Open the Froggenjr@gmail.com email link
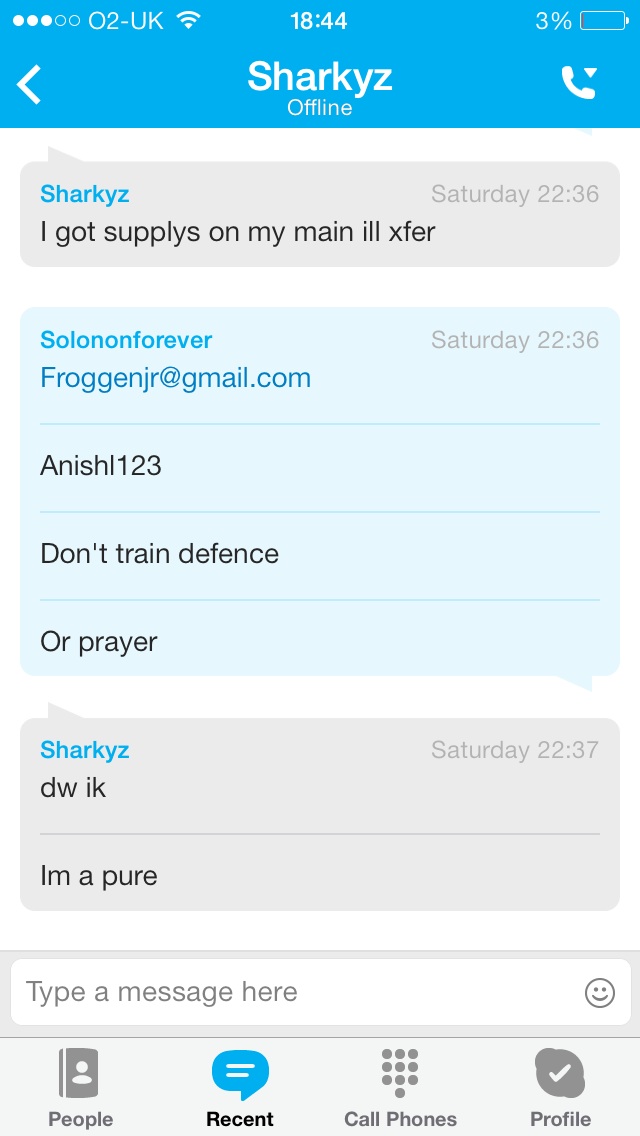This screenshot has width=640, height=1136. click(175, 378)
